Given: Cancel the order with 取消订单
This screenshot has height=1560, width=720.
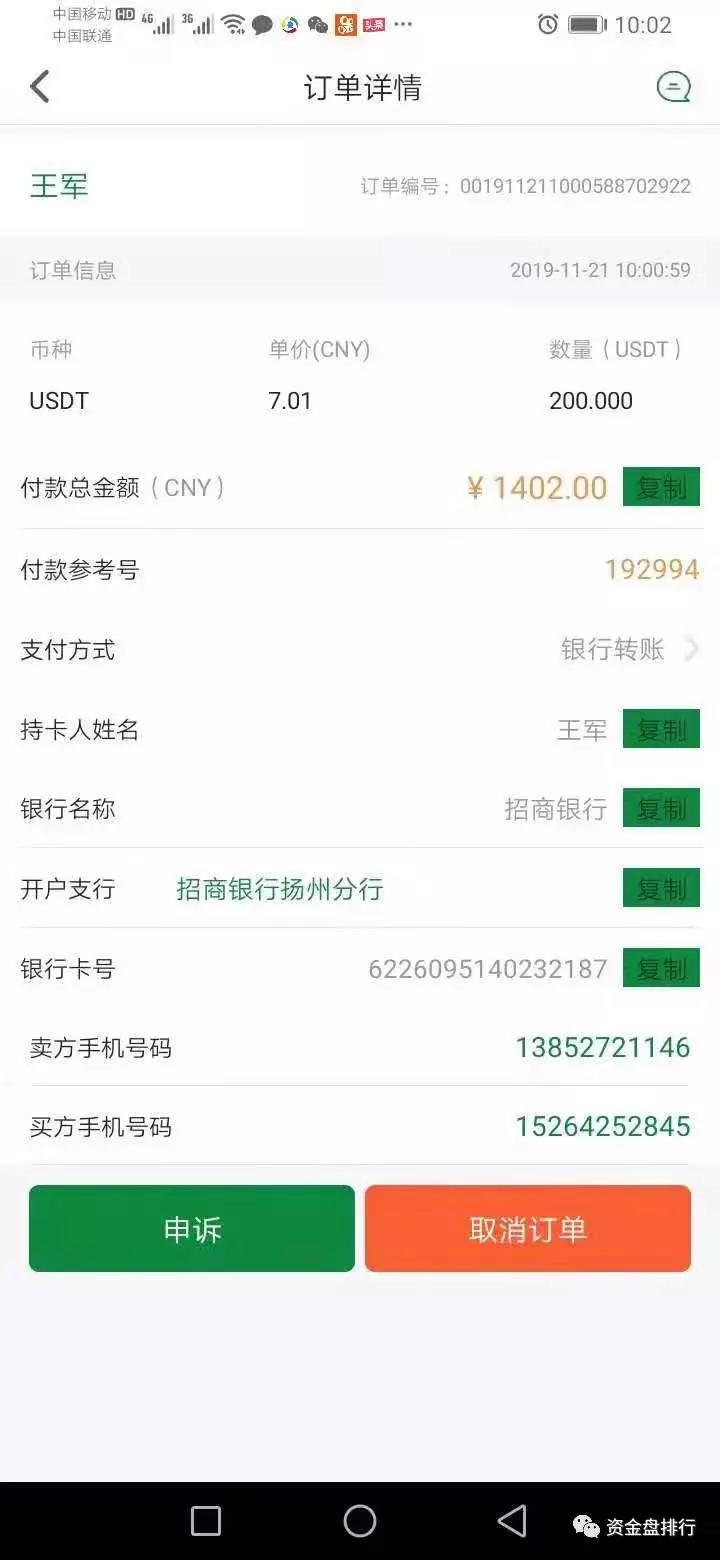Looking at the screenshot, I should pos(528,1229).
